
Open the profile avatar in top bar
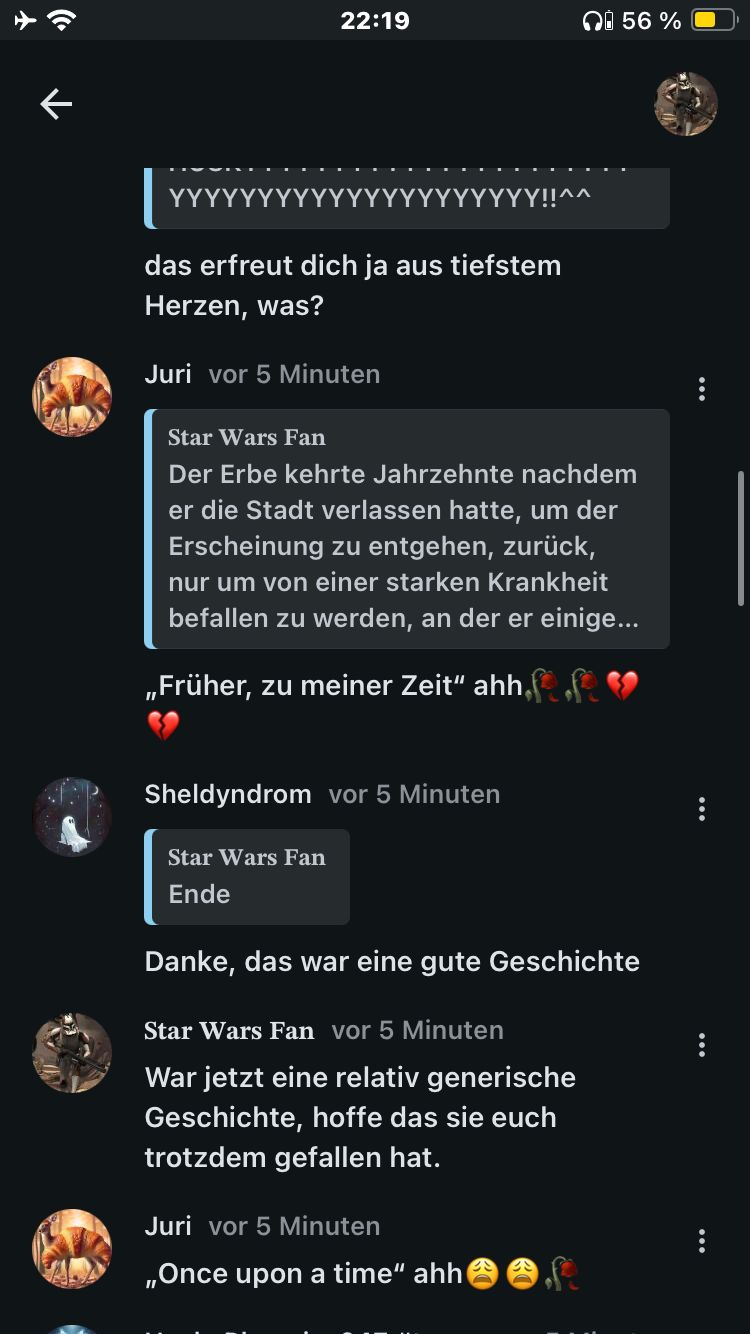[686, 104]
